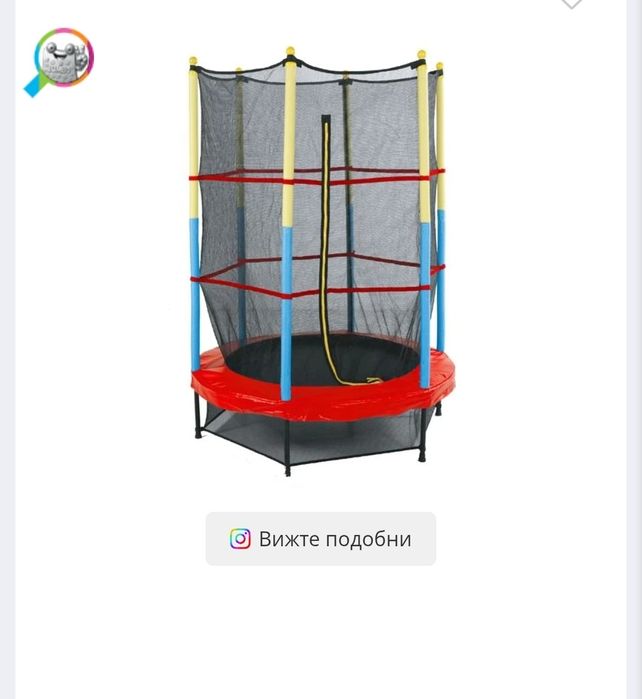Tap the "Вижте подобни" button

click(321, 539)
